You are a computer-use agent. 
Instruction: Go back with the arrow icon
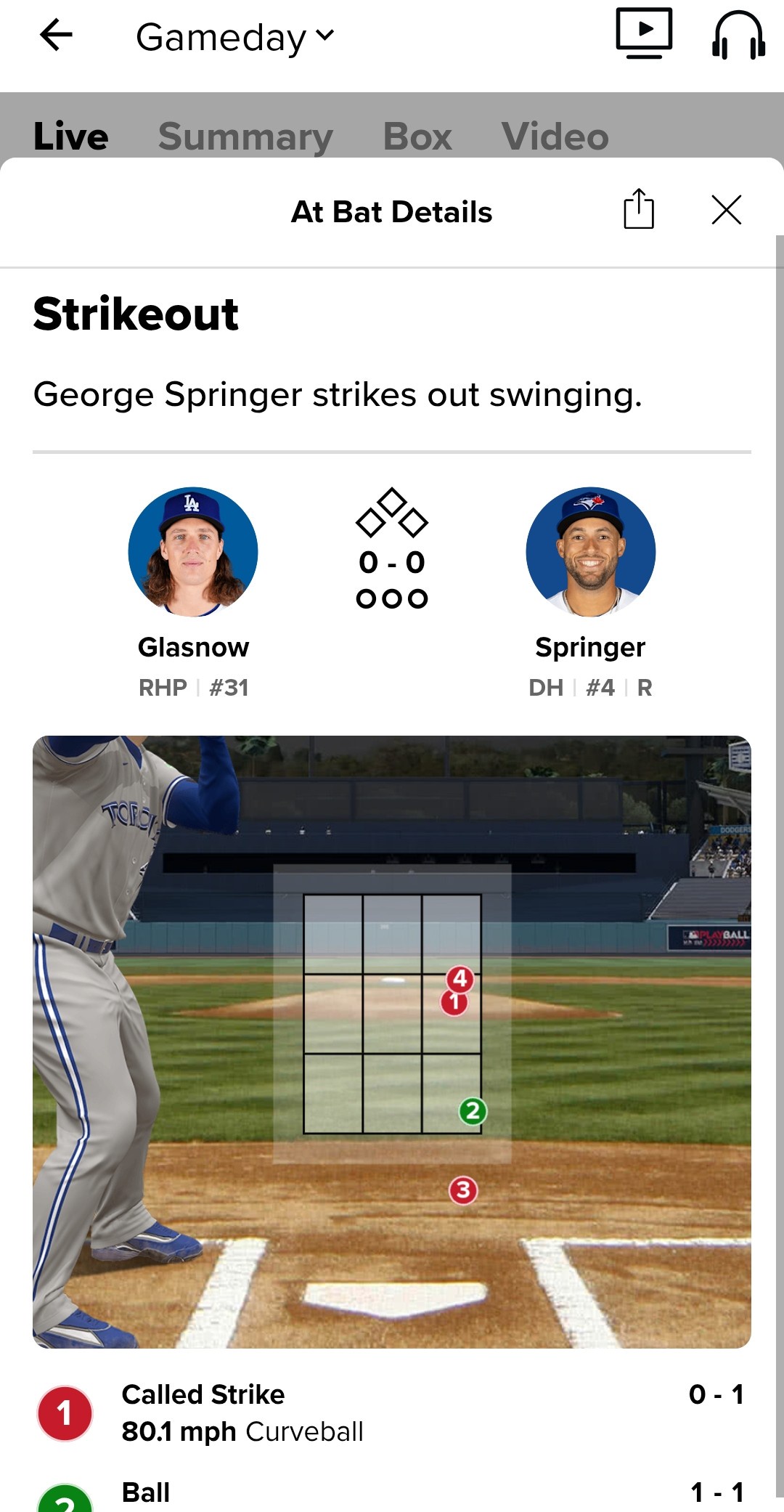(x=56, y=35)
